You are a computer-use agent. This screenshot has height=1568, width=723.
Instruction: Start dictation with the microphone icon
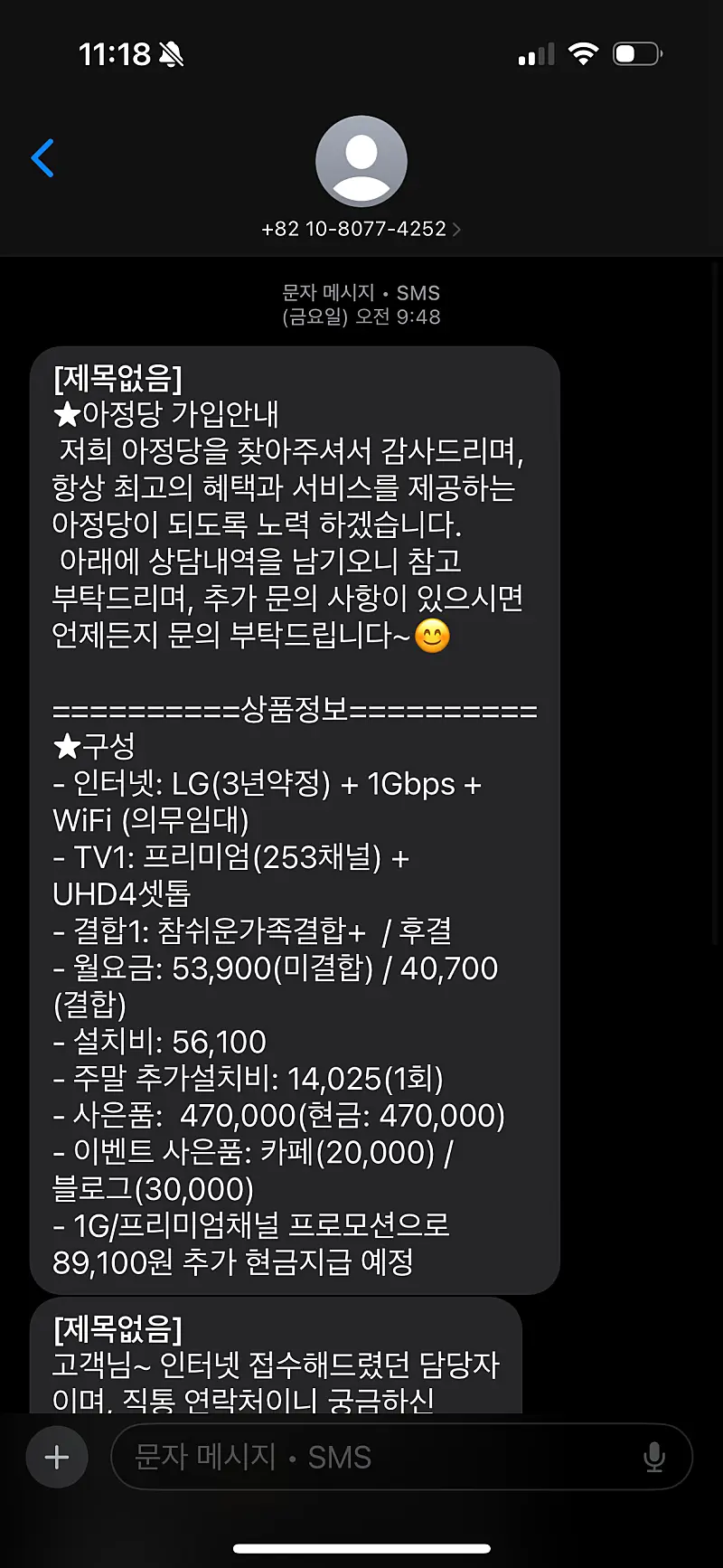[653, 1457]
